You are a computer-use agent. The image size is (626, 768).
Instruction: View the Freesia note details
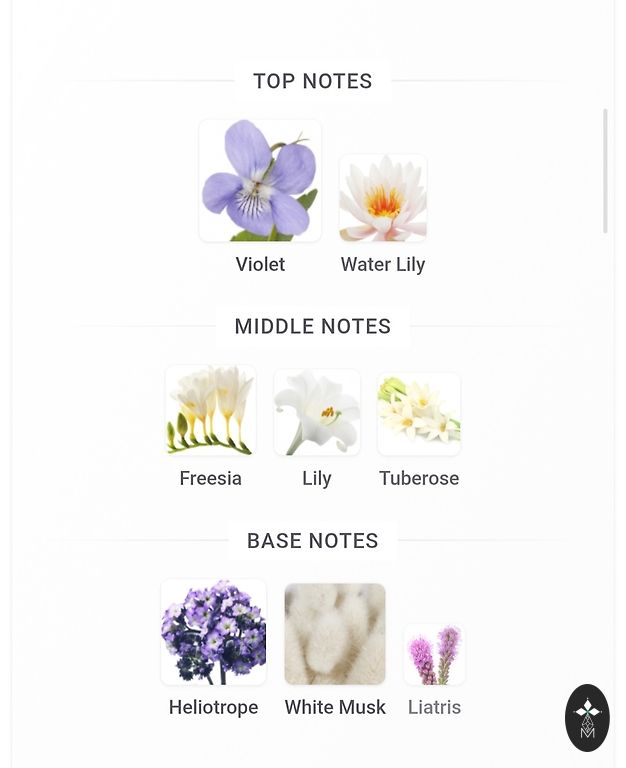[211, 411]
